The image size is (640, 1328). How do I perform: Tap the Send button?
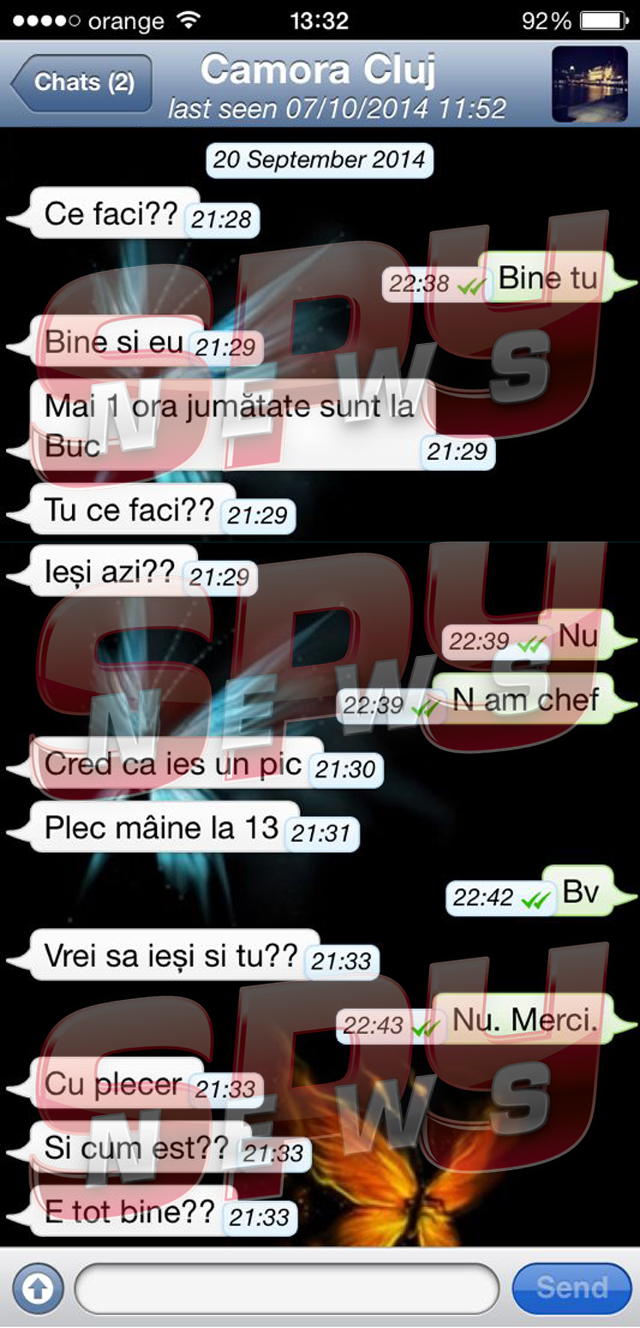point(571,1288)
